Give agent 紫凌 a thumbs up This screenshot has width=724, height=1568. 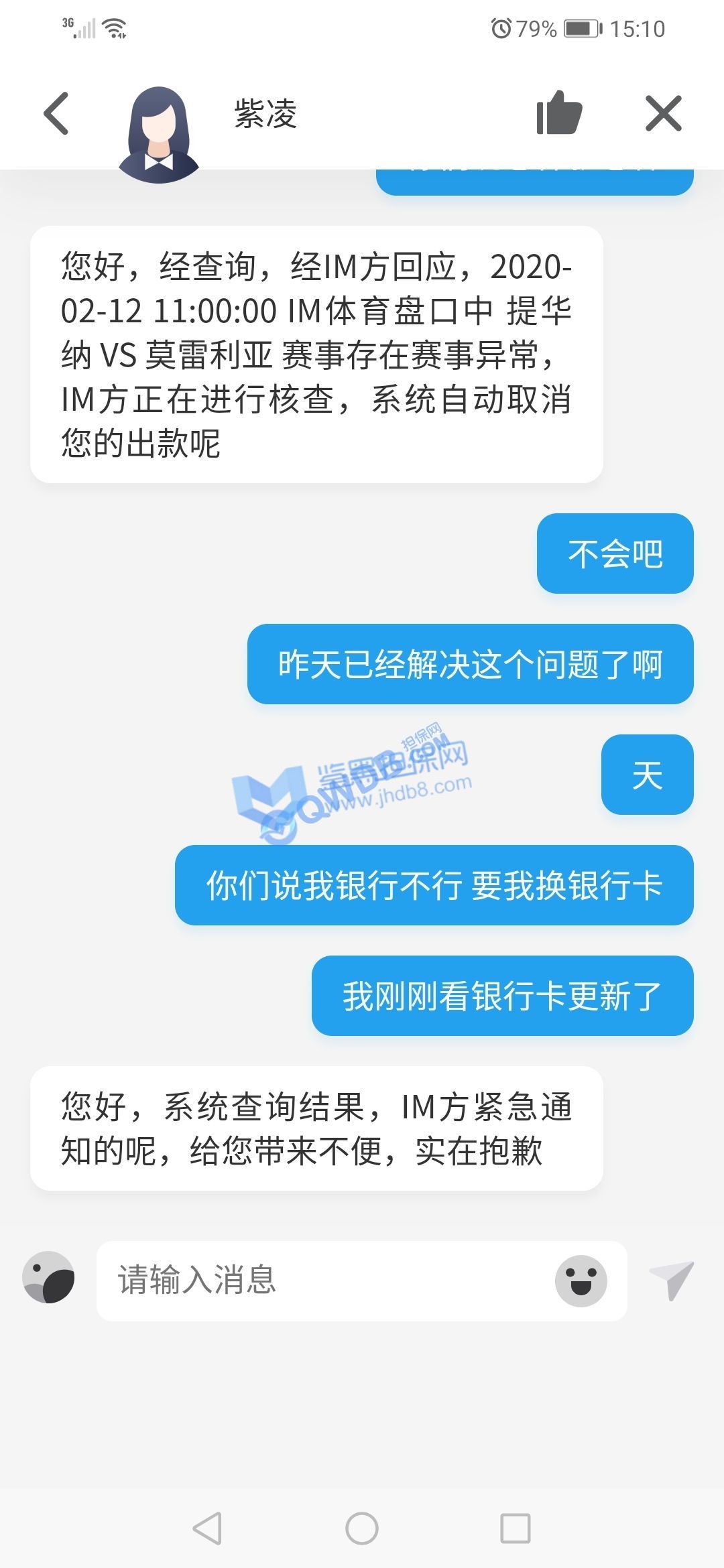559,113
